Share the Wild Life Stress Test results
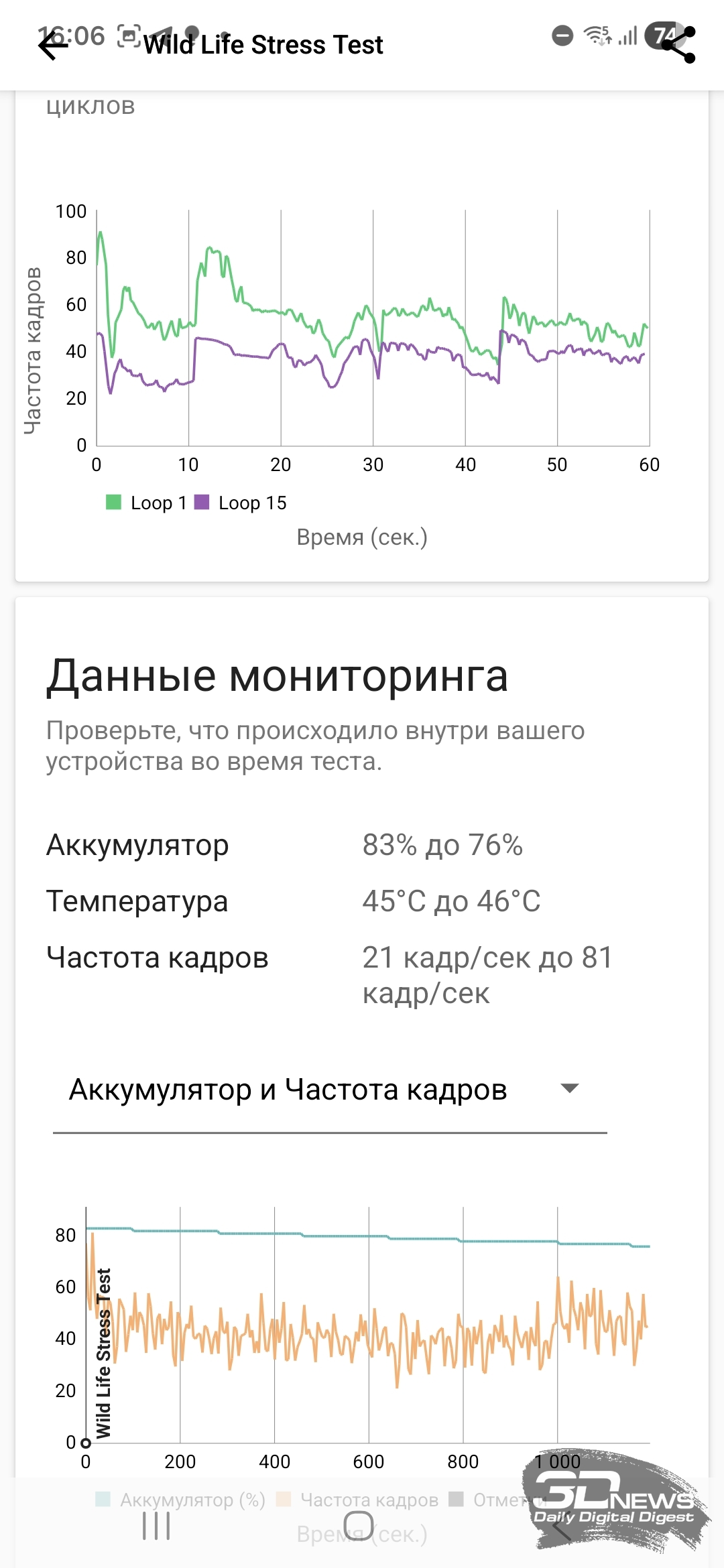 pyautogui.click(x=679, y=45)
